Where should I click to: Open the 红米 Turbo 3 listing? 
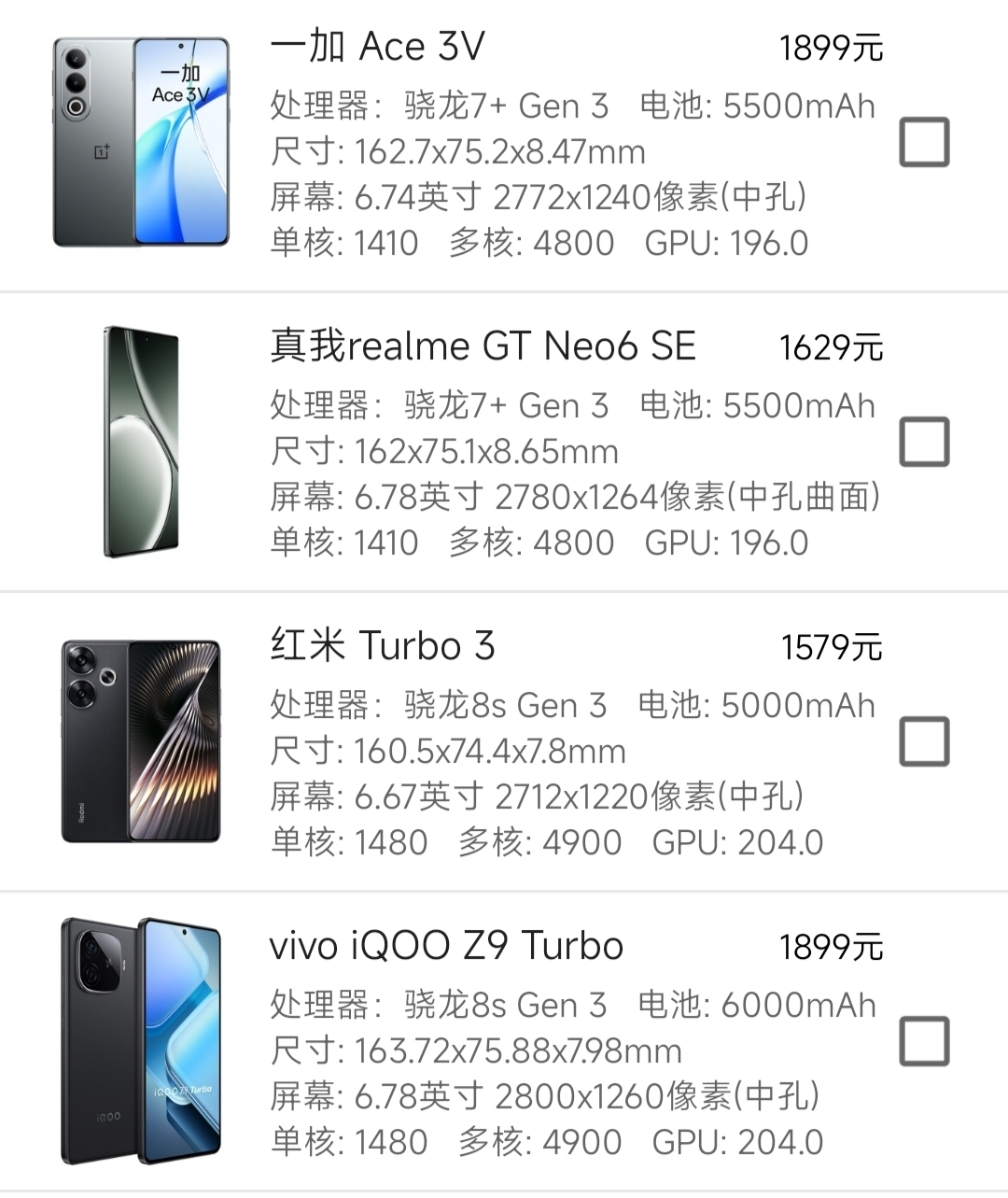point(383,646)
